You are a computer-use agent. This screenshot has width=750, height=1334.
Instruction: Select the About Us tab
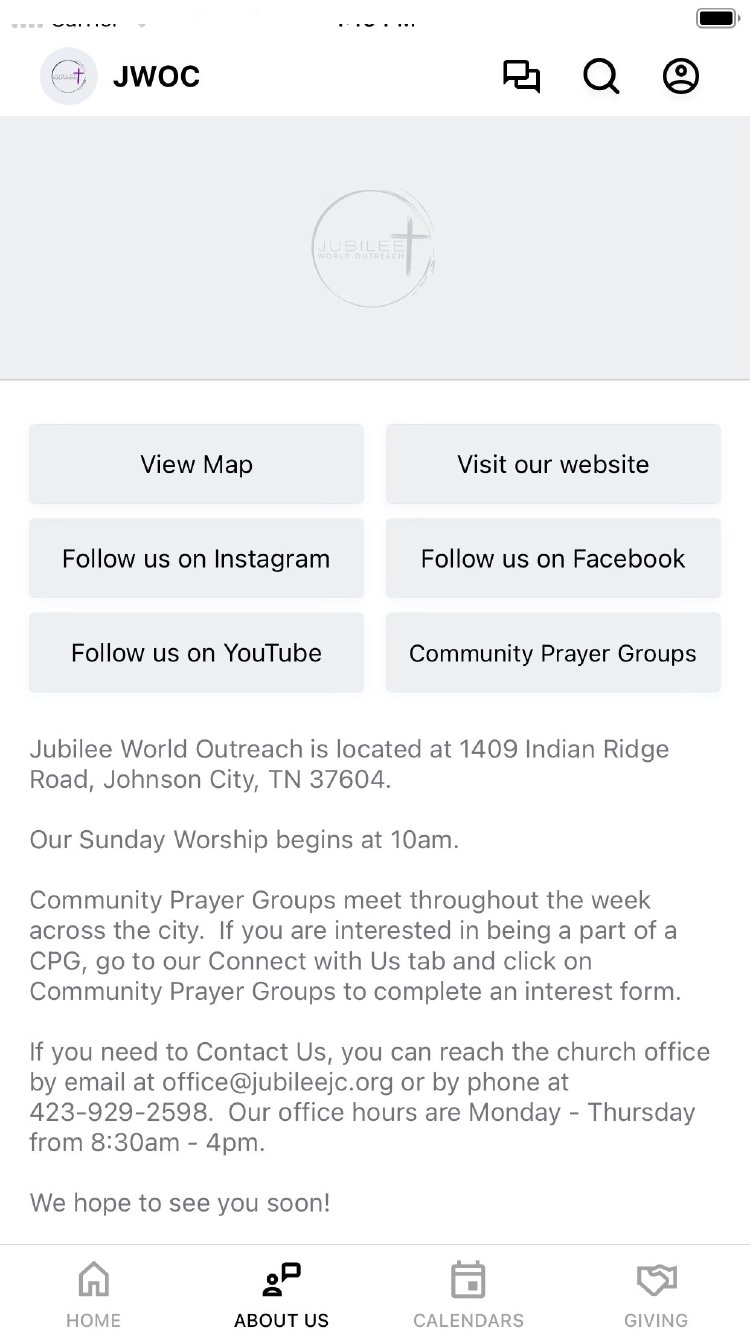click(x=281, y=1294)
